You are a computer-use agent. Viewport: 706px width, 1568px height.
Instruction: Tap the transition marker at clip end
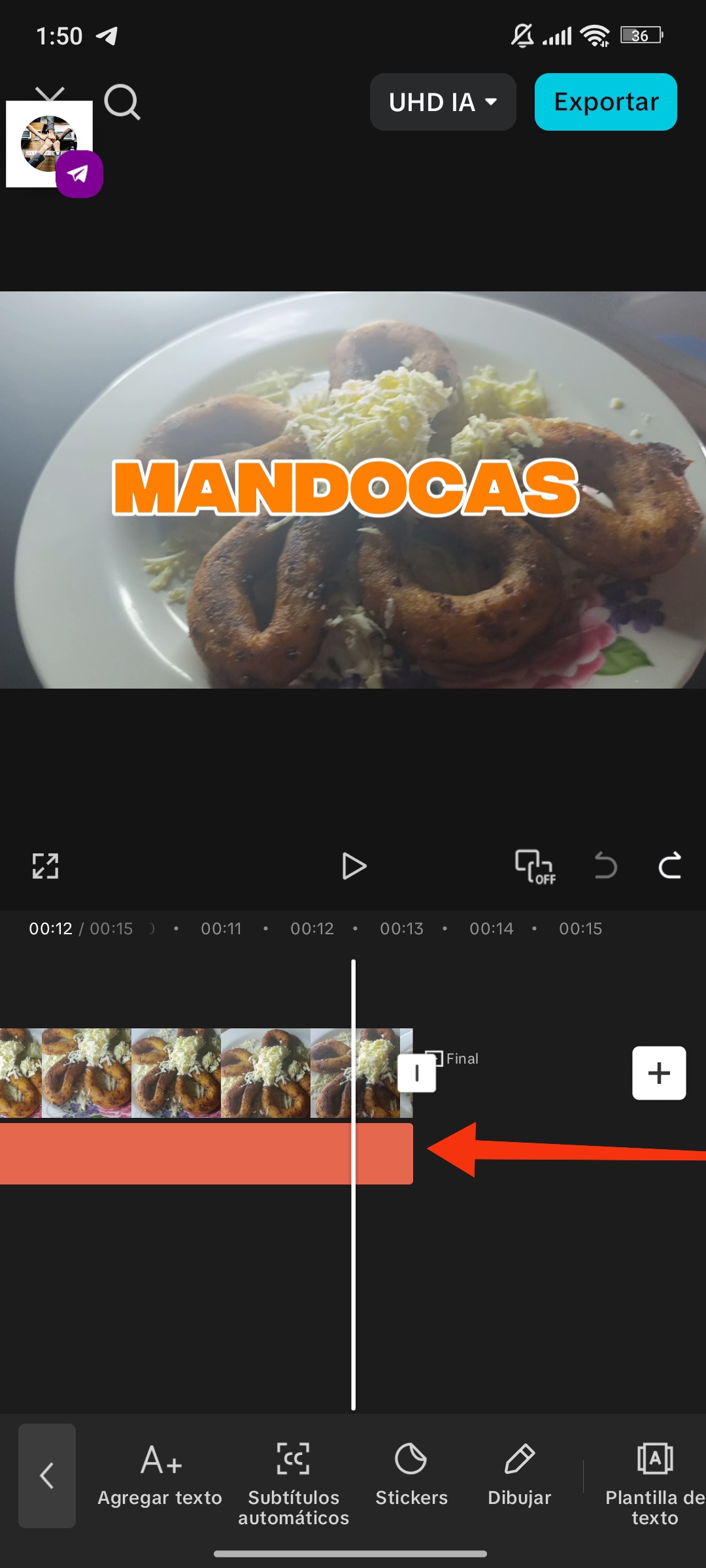416,1073
